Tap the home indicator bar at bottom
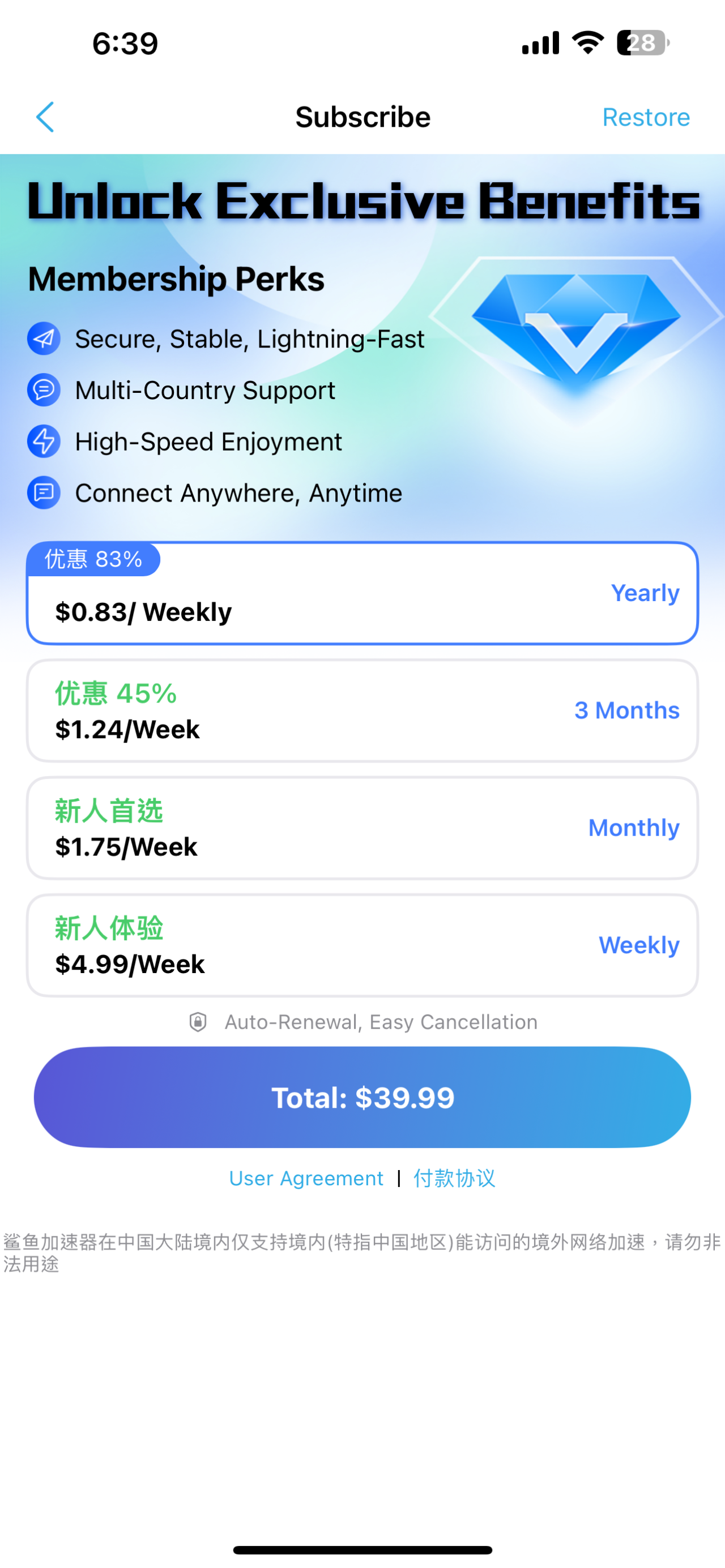This screenshot has height=1568, width=725. (x=362, y=1551)
